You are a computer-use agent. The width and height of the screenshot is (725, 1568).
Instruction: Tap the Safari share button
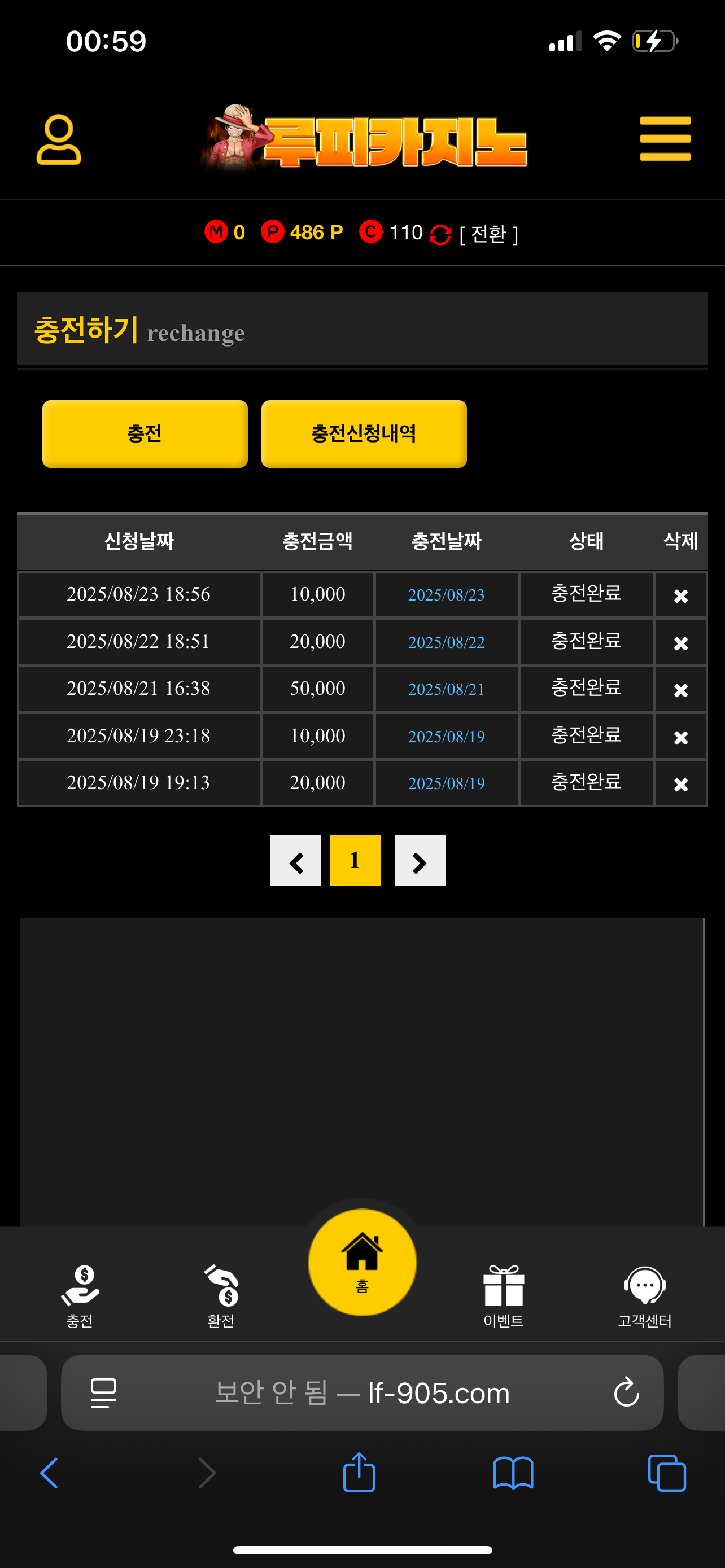pyautogui.click(x=359, y=1473)
